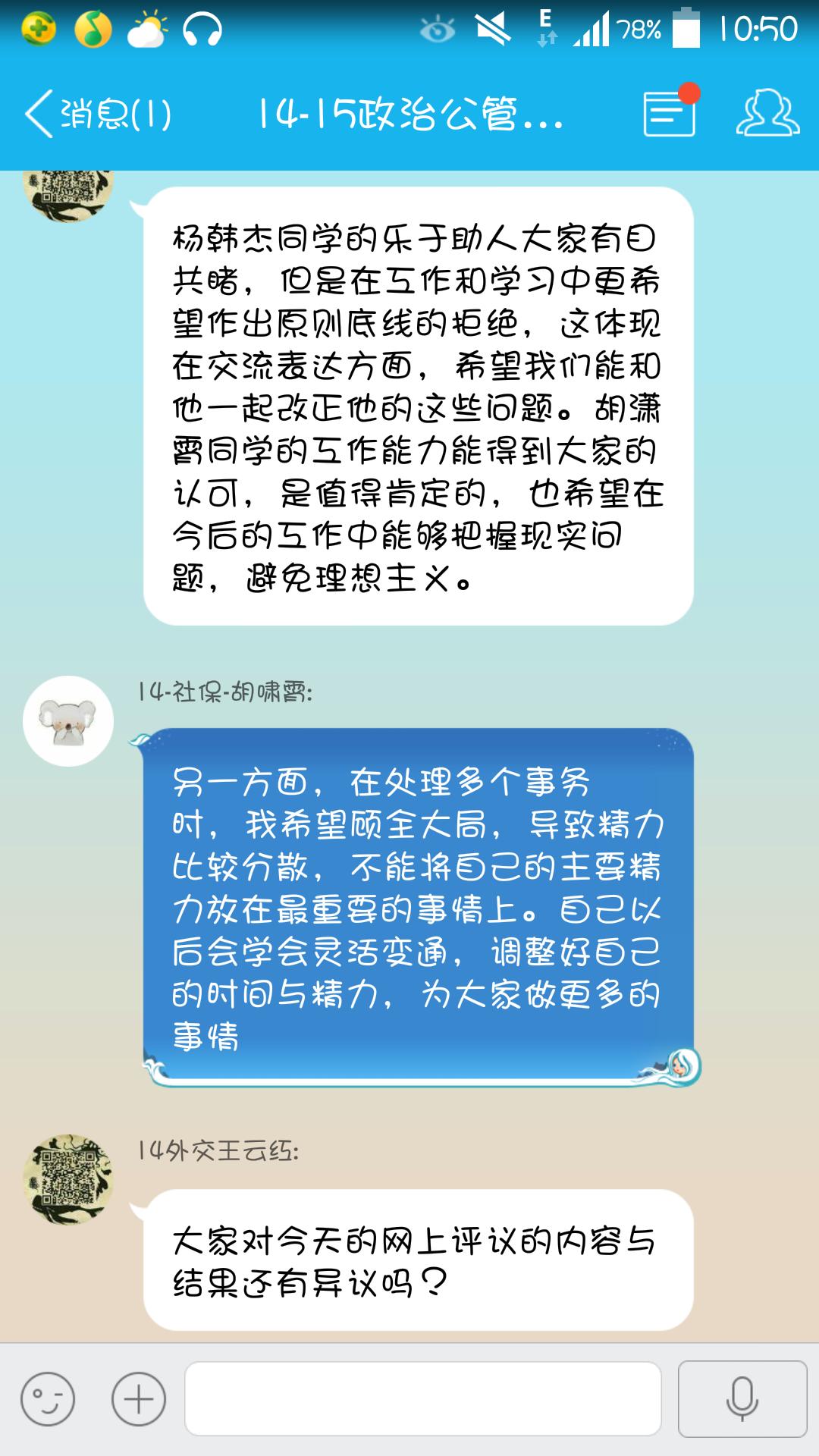Focus the message text field
This screenshot has height=1456, width=819.
[423, 1399]
